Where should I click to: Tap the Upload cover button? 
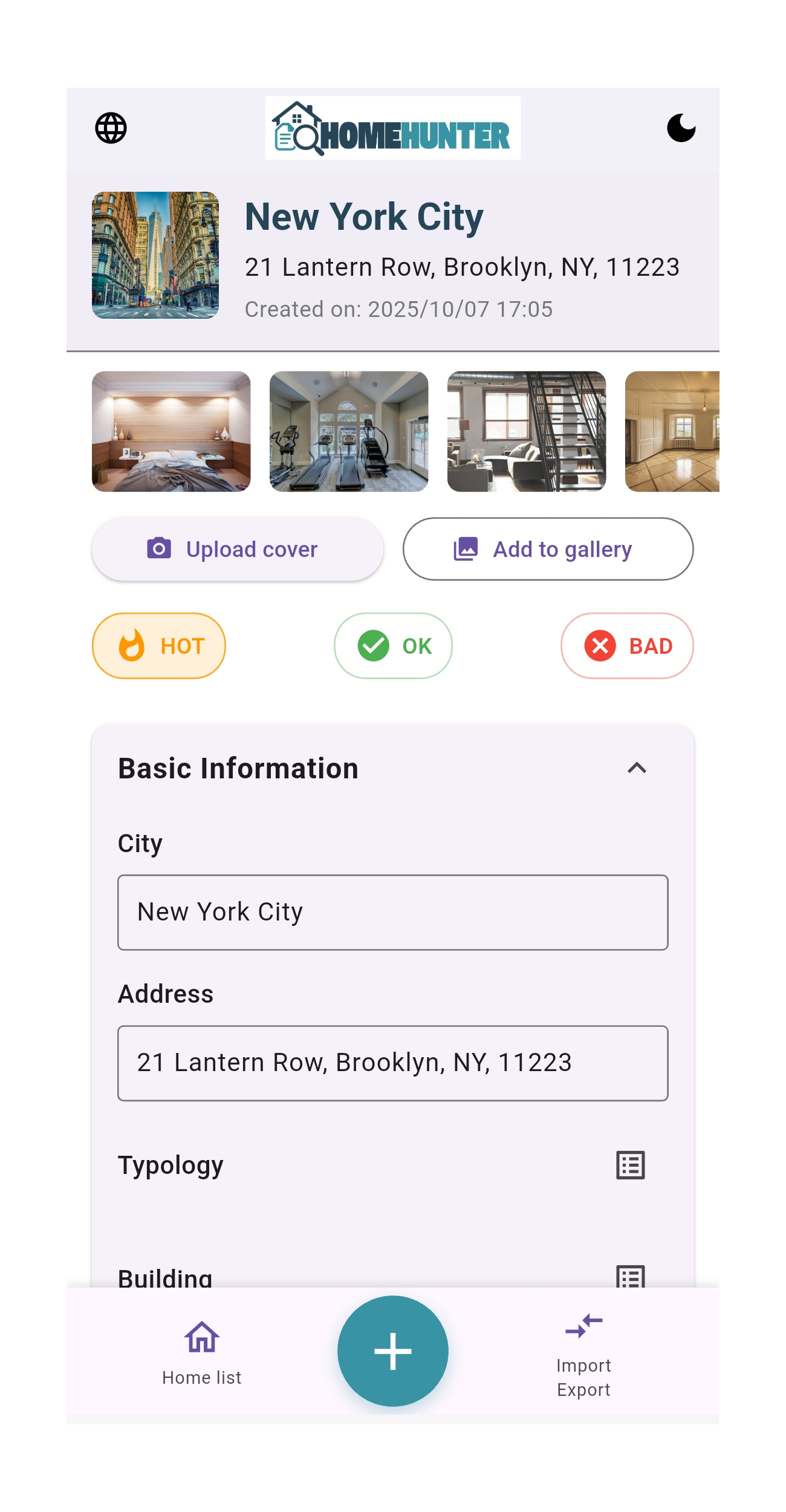[238, 549]
